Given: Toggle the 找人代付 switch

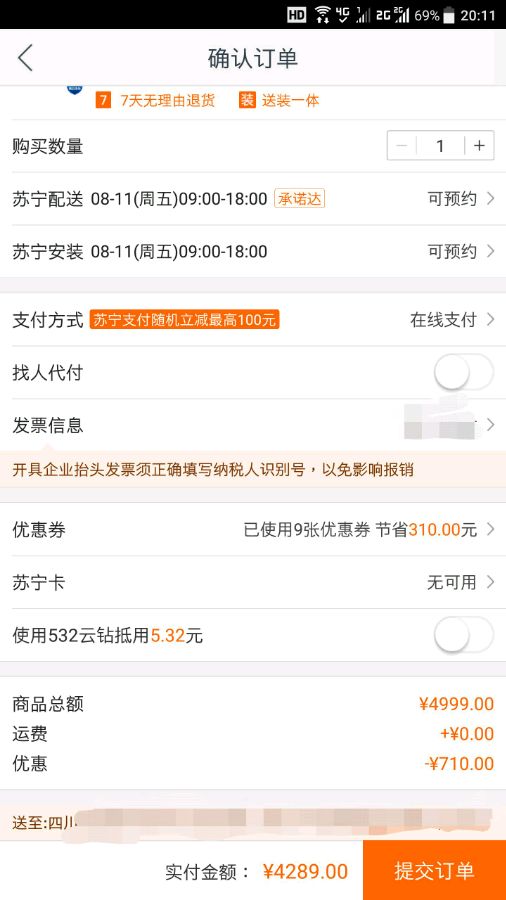Looking at the screenshot, I should [x=463, y=373].
